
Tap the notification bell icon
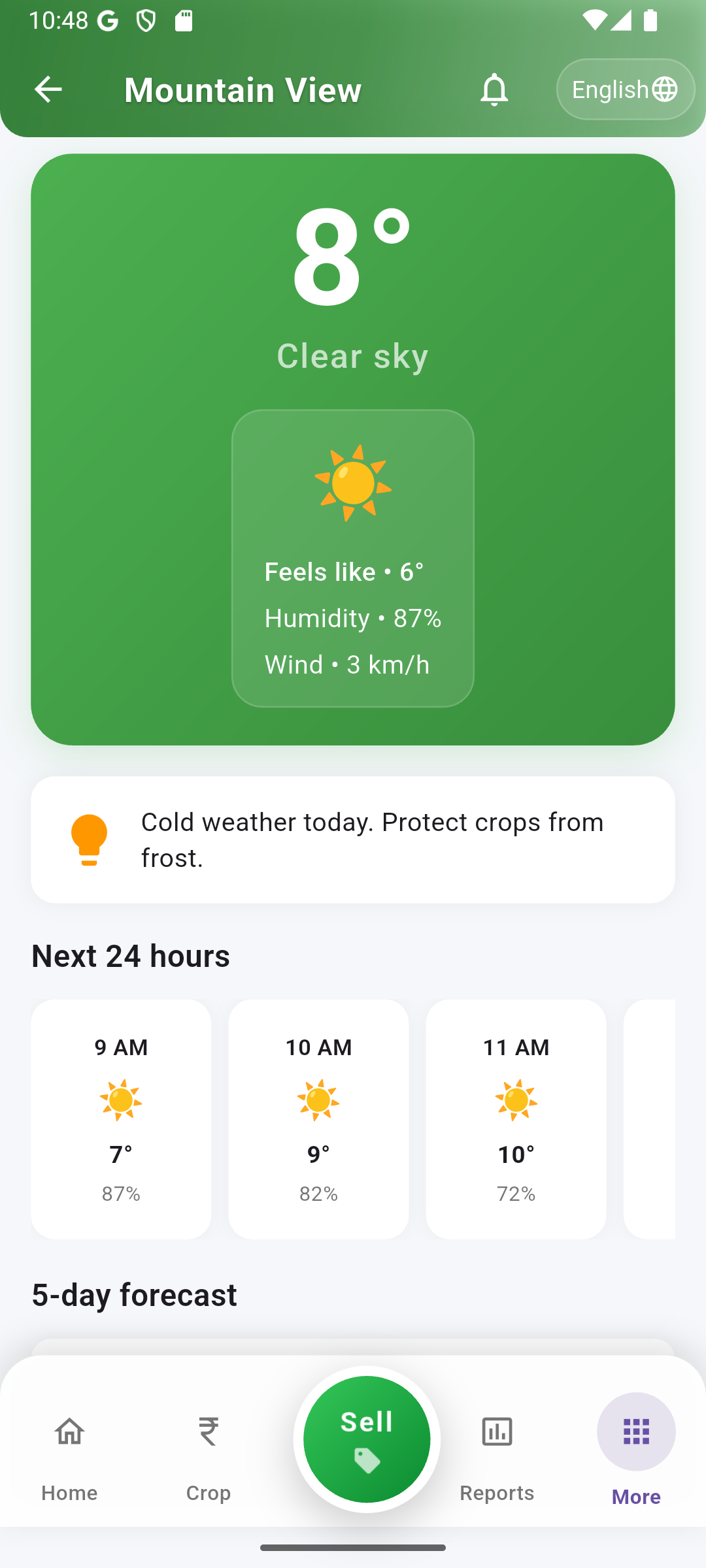(495, 90)
